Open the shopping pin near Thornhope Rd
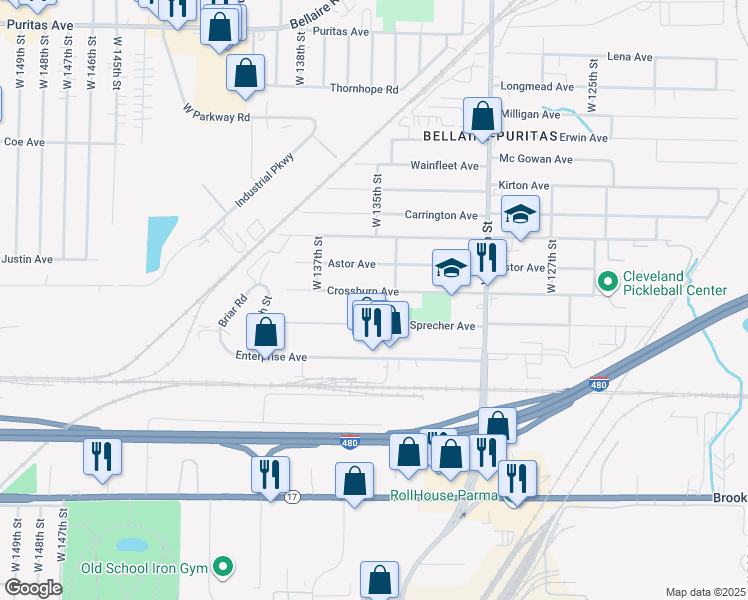Screen dimensions: 748x600 [x=245, y=77]
